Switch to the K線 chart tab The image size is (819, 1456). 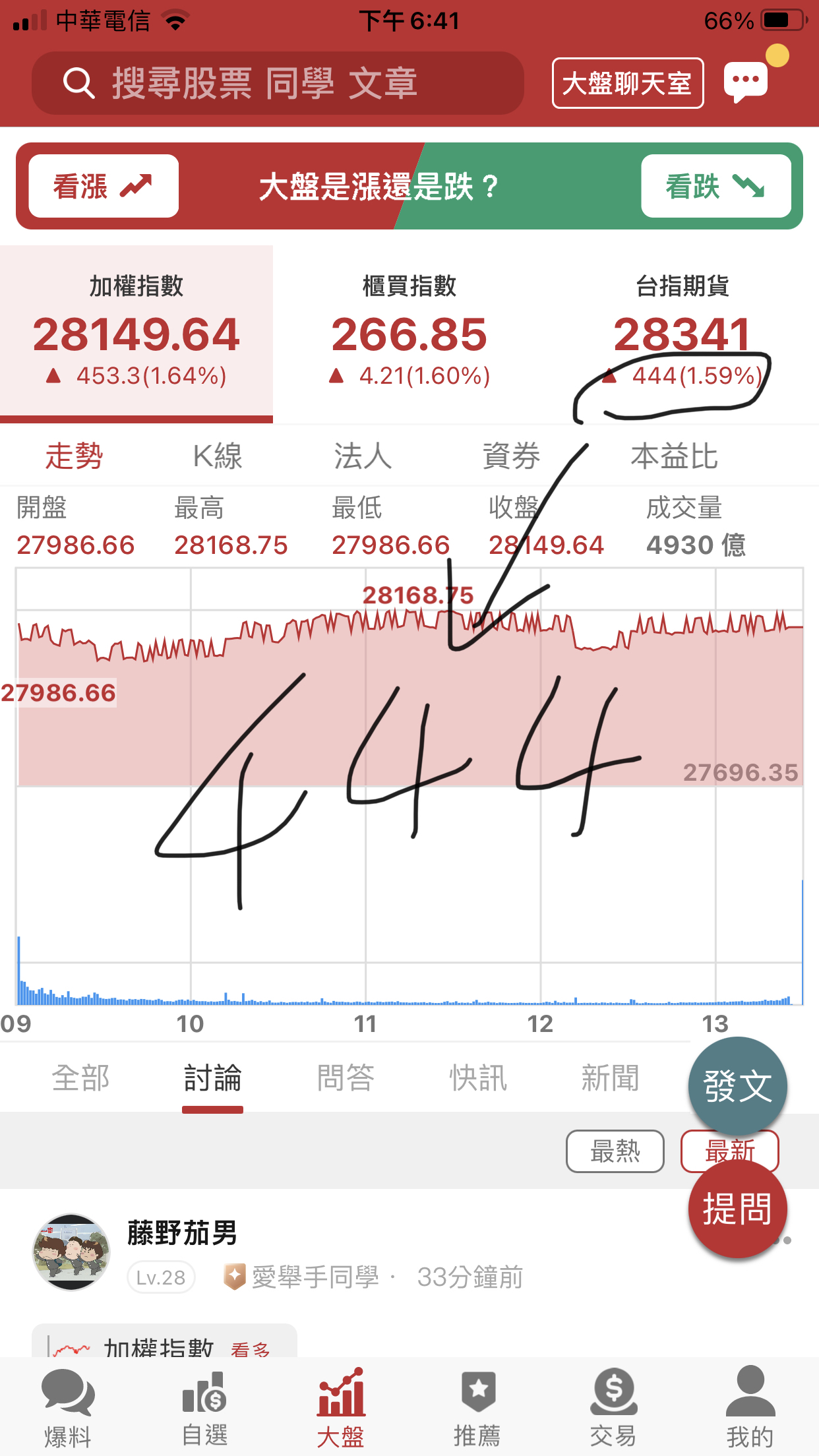click(216, 455)
